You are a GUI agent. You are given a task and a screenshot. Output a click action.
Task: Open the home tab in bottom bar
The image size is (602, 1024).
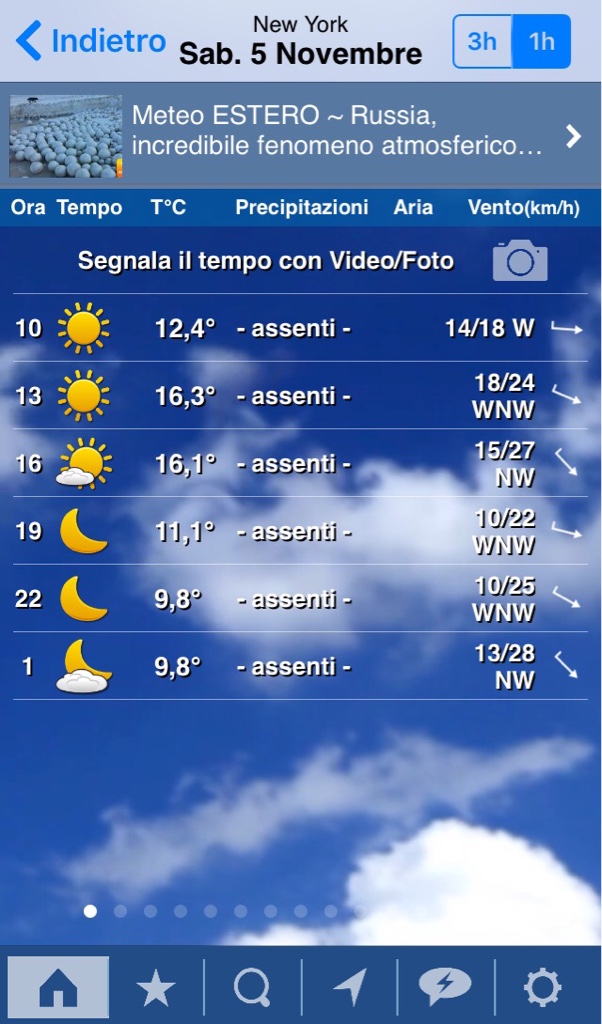pyautogui.click(x=58, y=988)
